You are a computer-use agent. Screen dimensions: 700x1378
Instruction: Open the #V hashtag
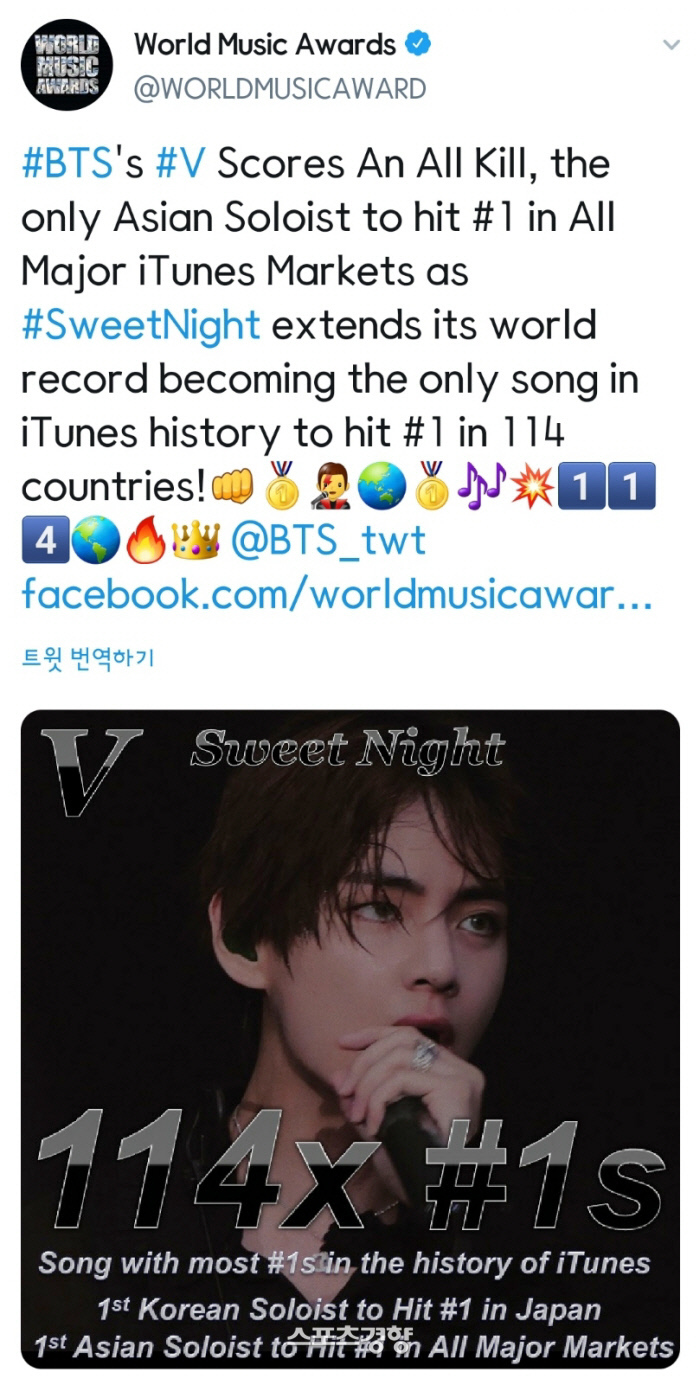tap(180, 164)
